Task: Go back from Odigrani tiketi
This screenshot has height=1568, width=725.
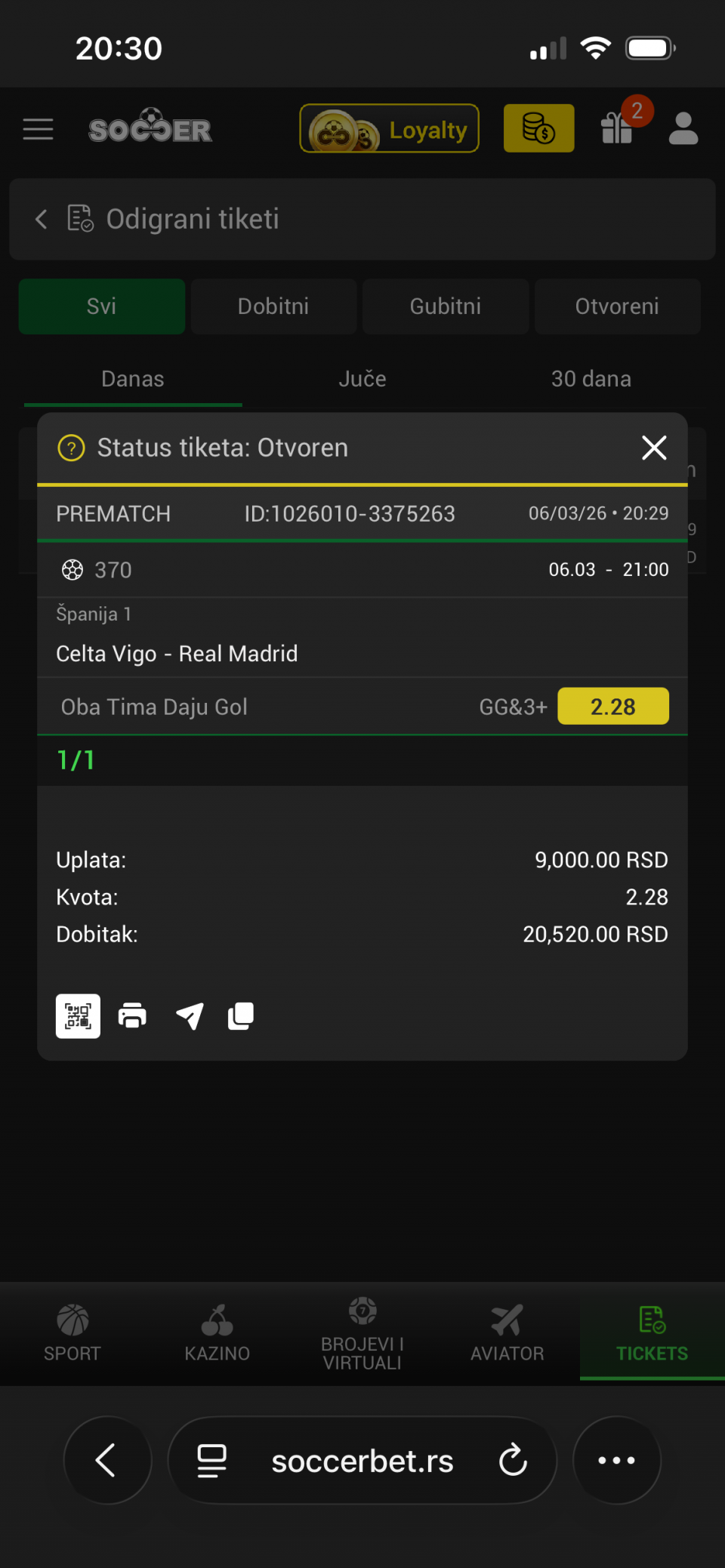Action: (42, 220)
